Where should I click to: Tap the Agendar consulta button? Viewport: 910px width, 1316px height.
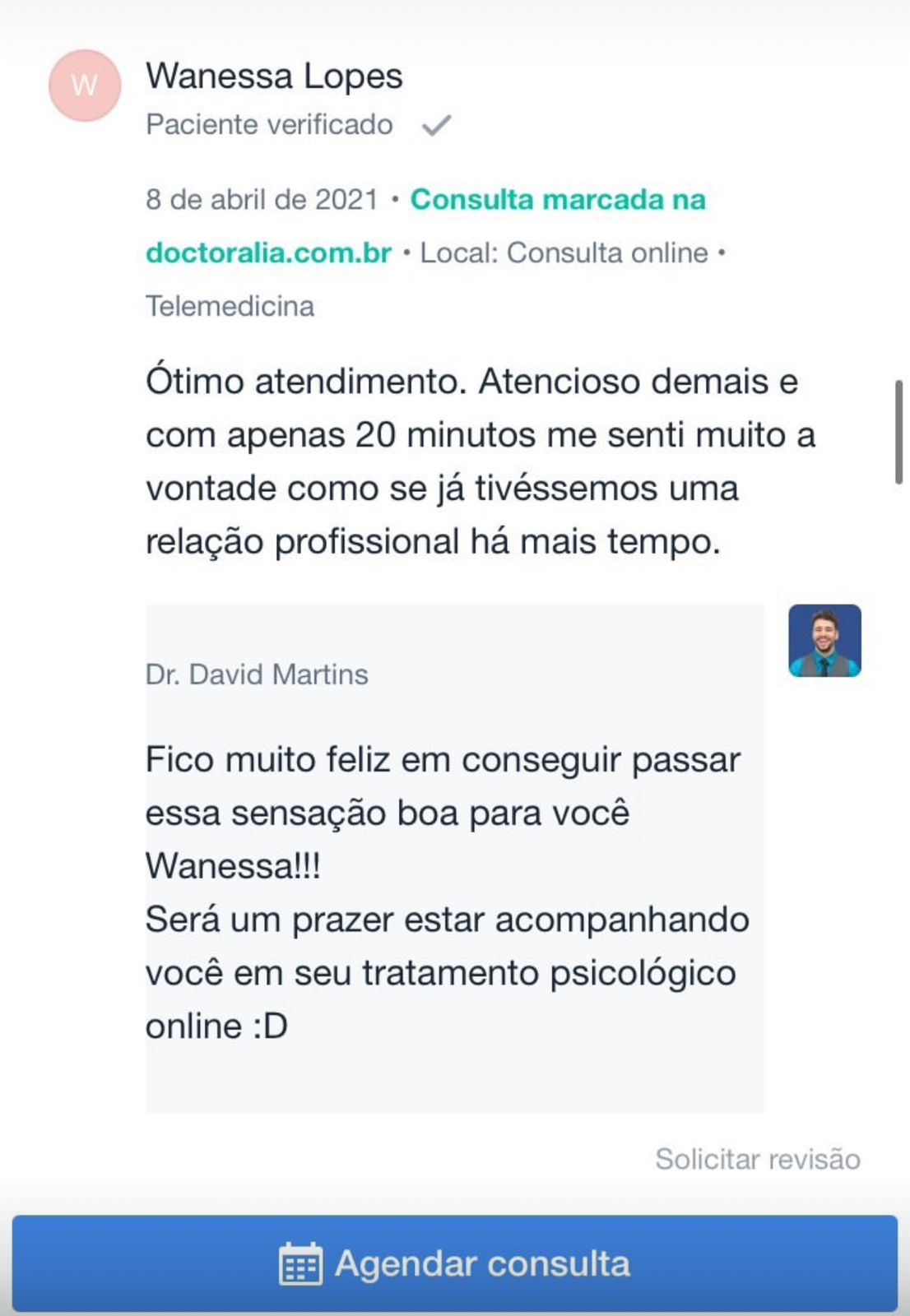point(454,1263)
